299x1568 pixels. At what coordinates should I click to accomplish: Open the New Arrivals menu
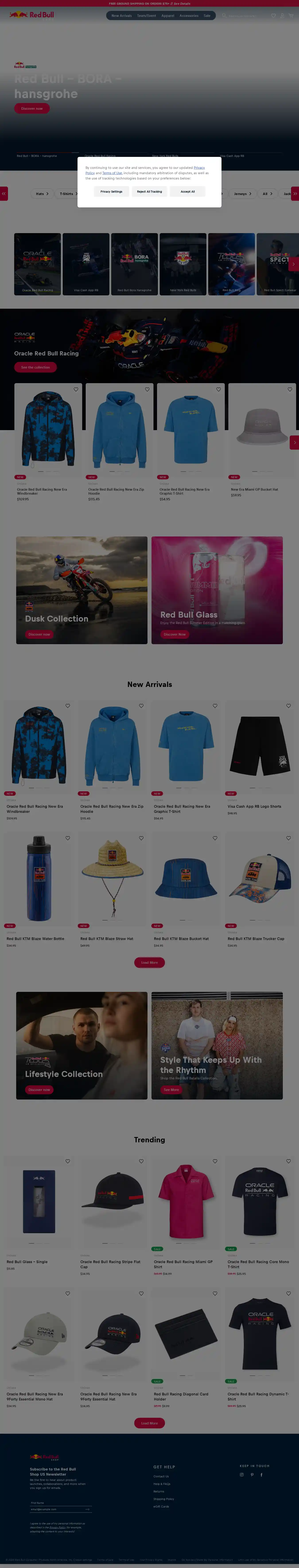(x=121, y=16)
